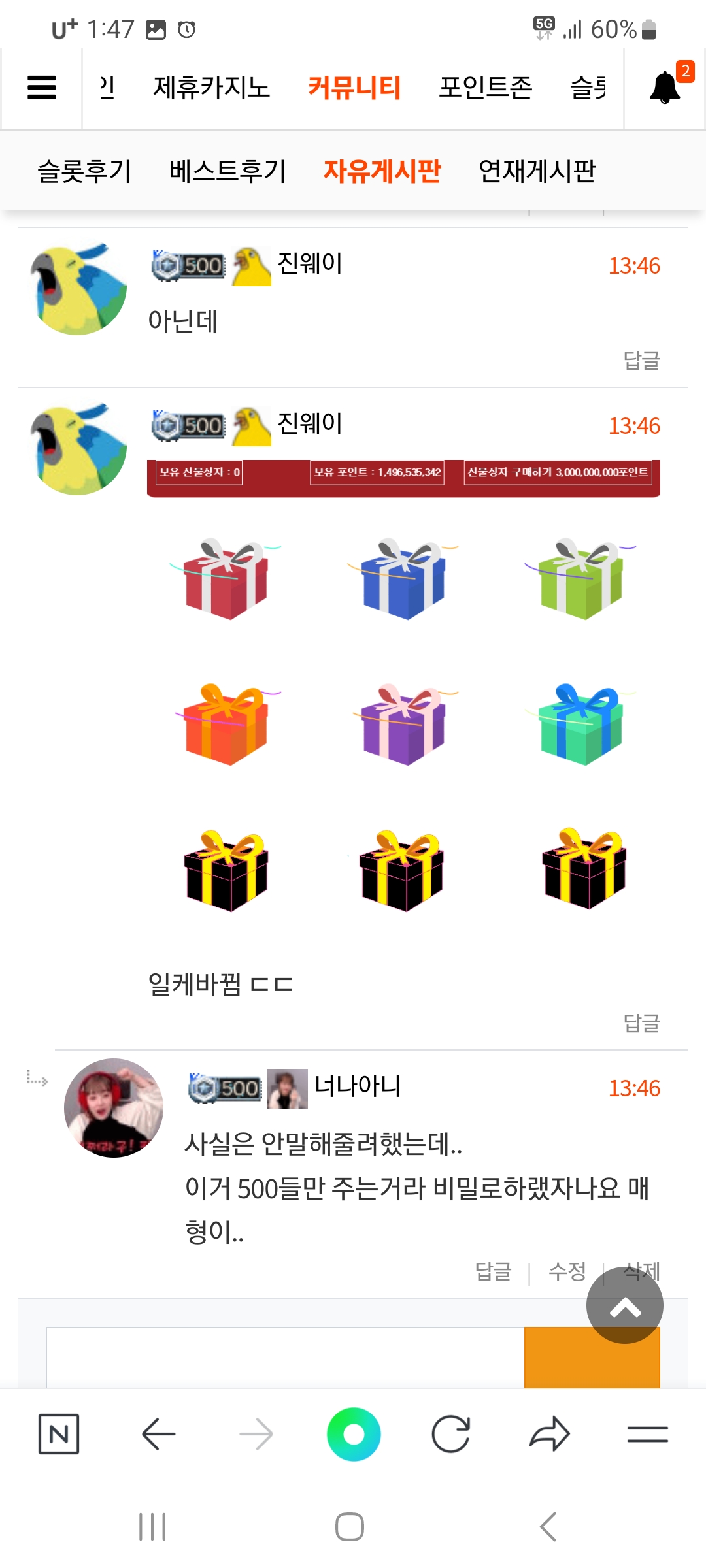This screenshot has height=1568, width=706.
Task: Select the 포인트존 tab
Action: [x=486, y=88]
